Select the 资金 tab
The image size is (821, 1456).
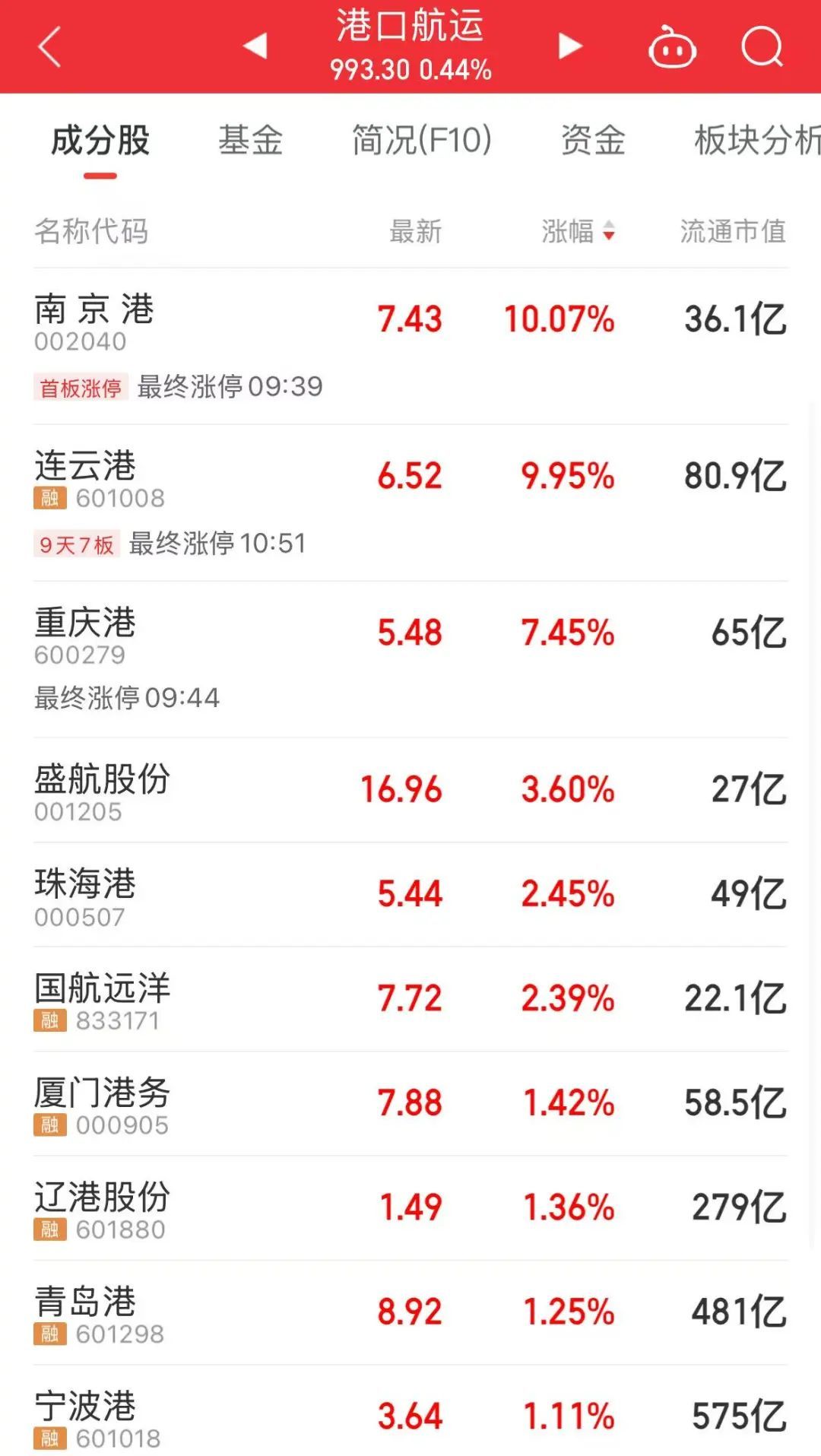coord(593,141)
